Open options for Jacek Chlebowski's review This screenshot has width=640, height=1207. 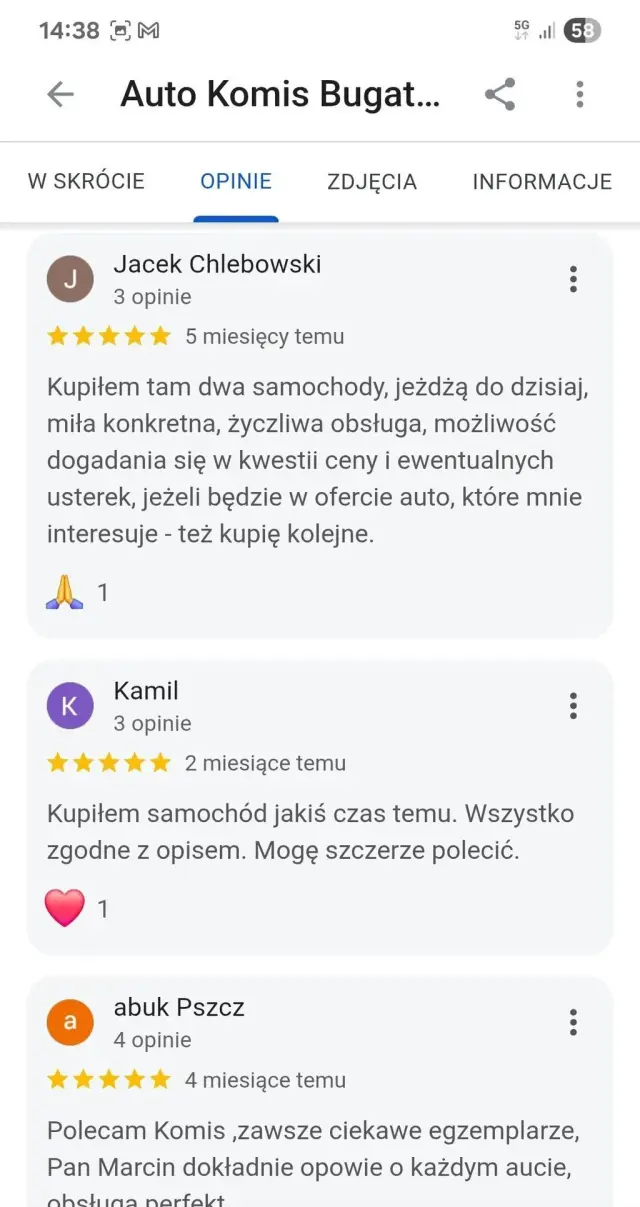573,279
